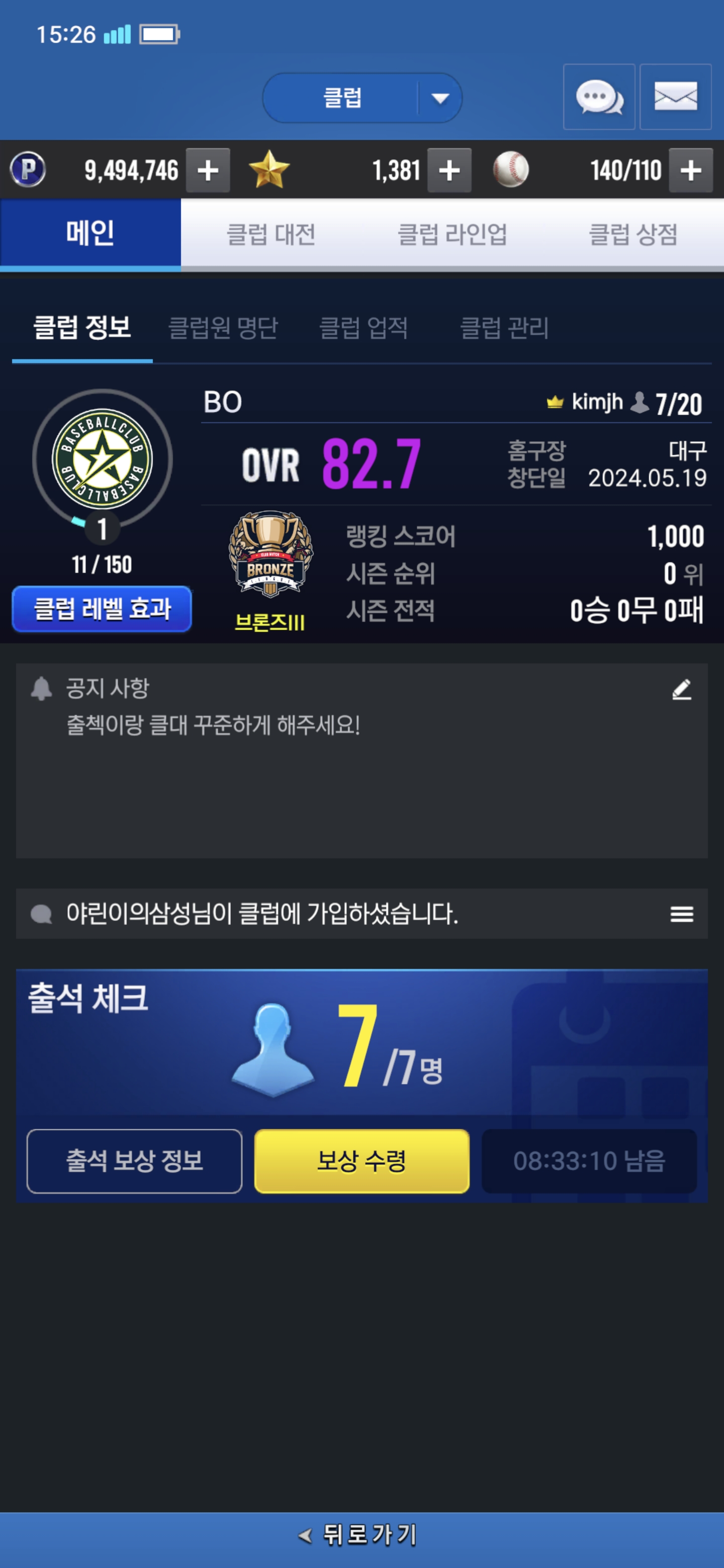Open 출석 보상 정보
The height and width of the screenshot is (1568, 724).
(x=135, y=1161)
